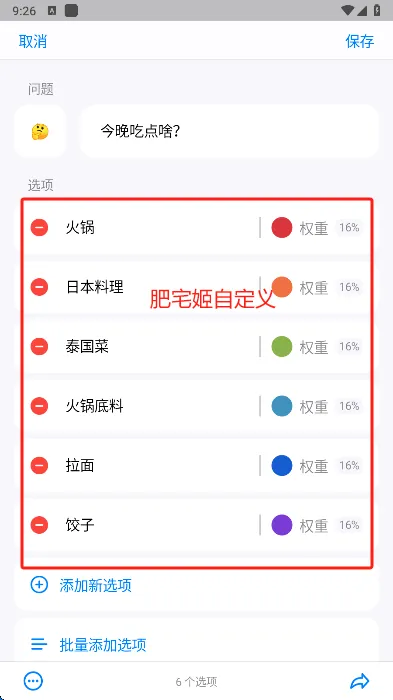Change the thinking face emoji icon
Viewport: 393px width, 700px height.
tap(40, 132)
